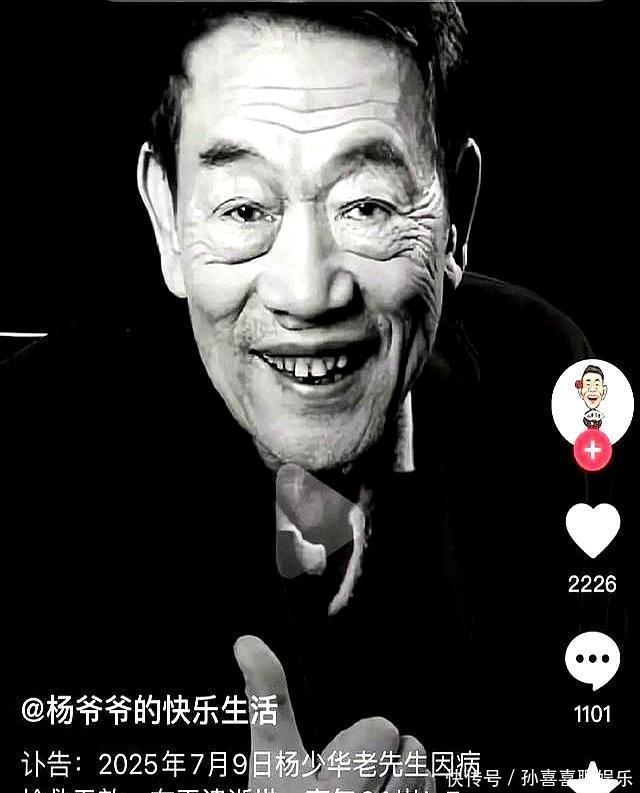Like this video with the heart
This screenshot has height=793, width=640.
pyautogui.click(x=592, y=530)
